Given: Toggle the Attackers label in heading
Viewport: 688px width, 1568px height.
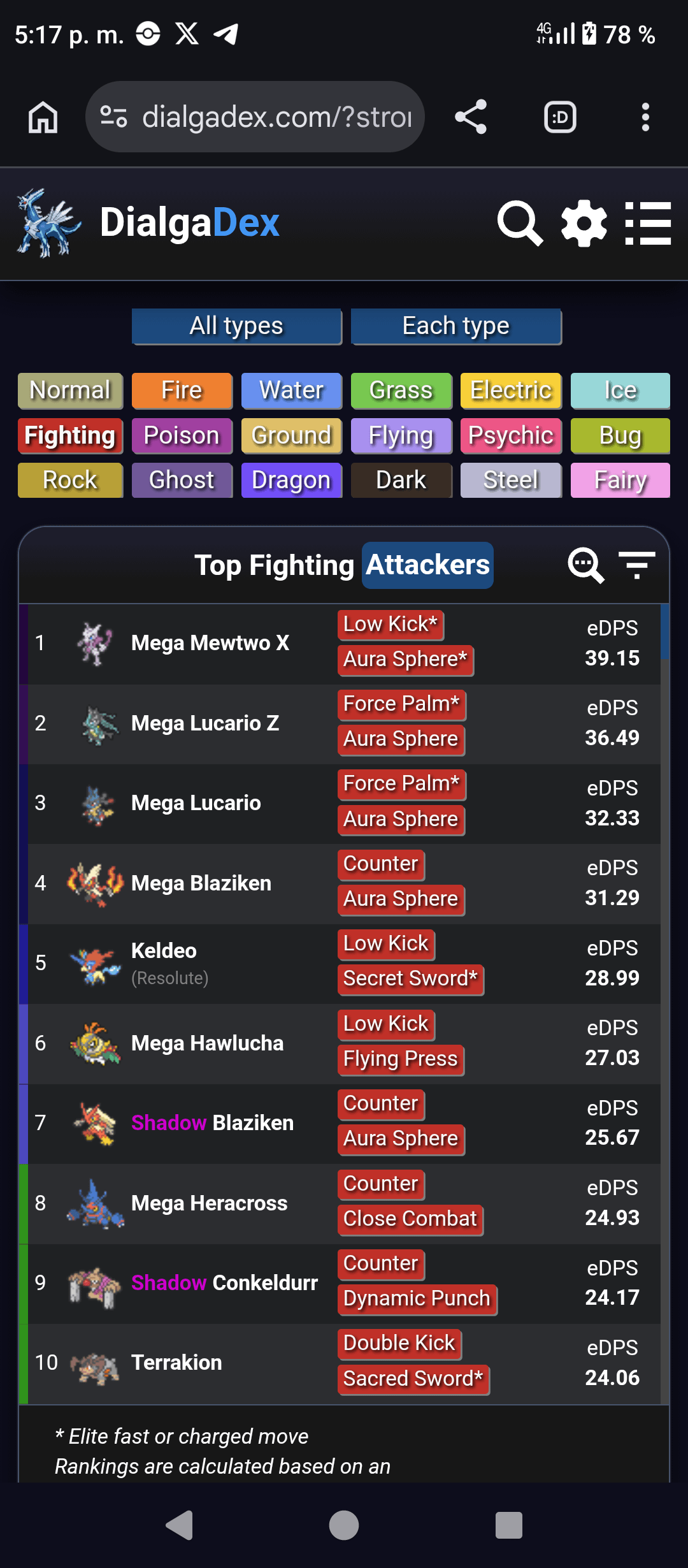Looking at the screenshot, I should (427, 565).
